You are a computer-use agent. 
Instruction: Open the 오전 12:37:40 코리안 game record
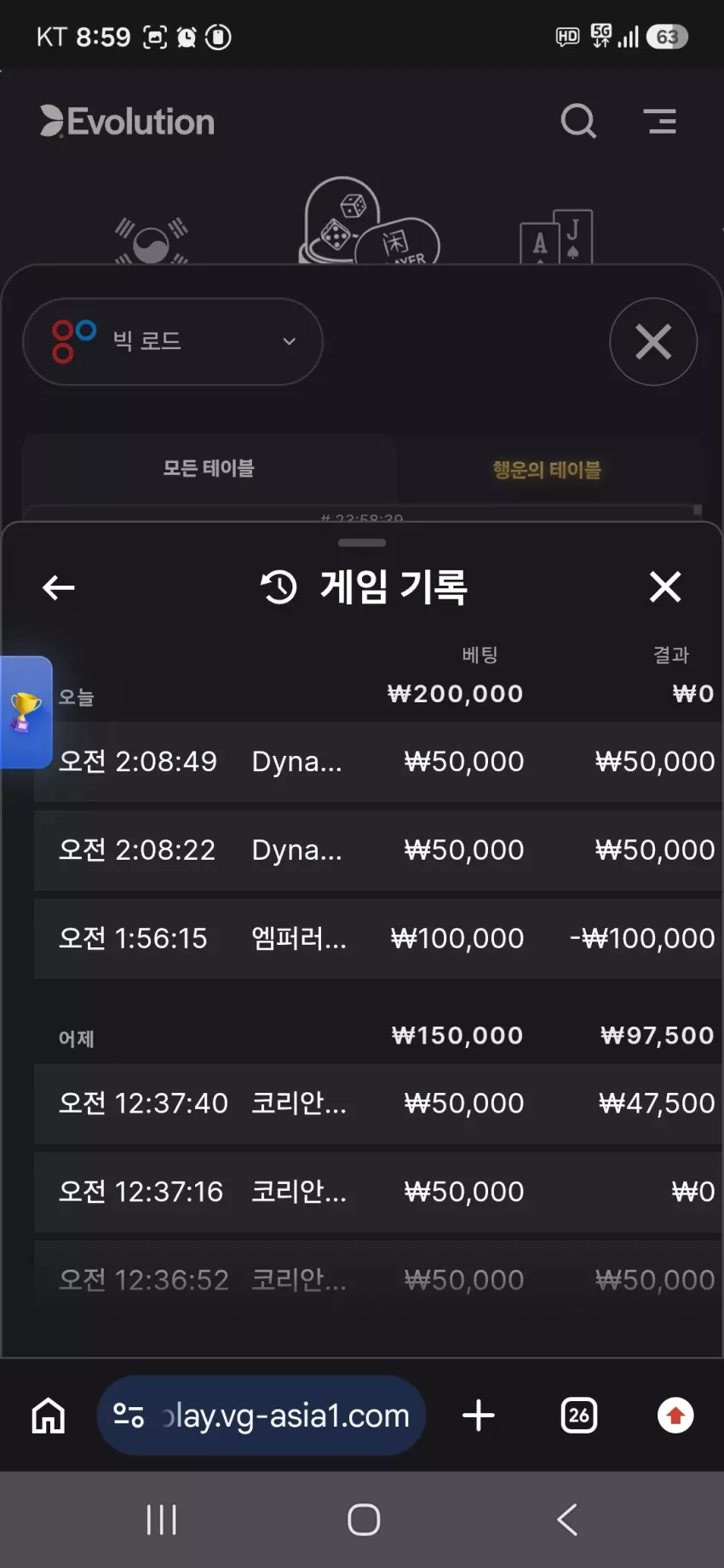[x=378, y=1103]
